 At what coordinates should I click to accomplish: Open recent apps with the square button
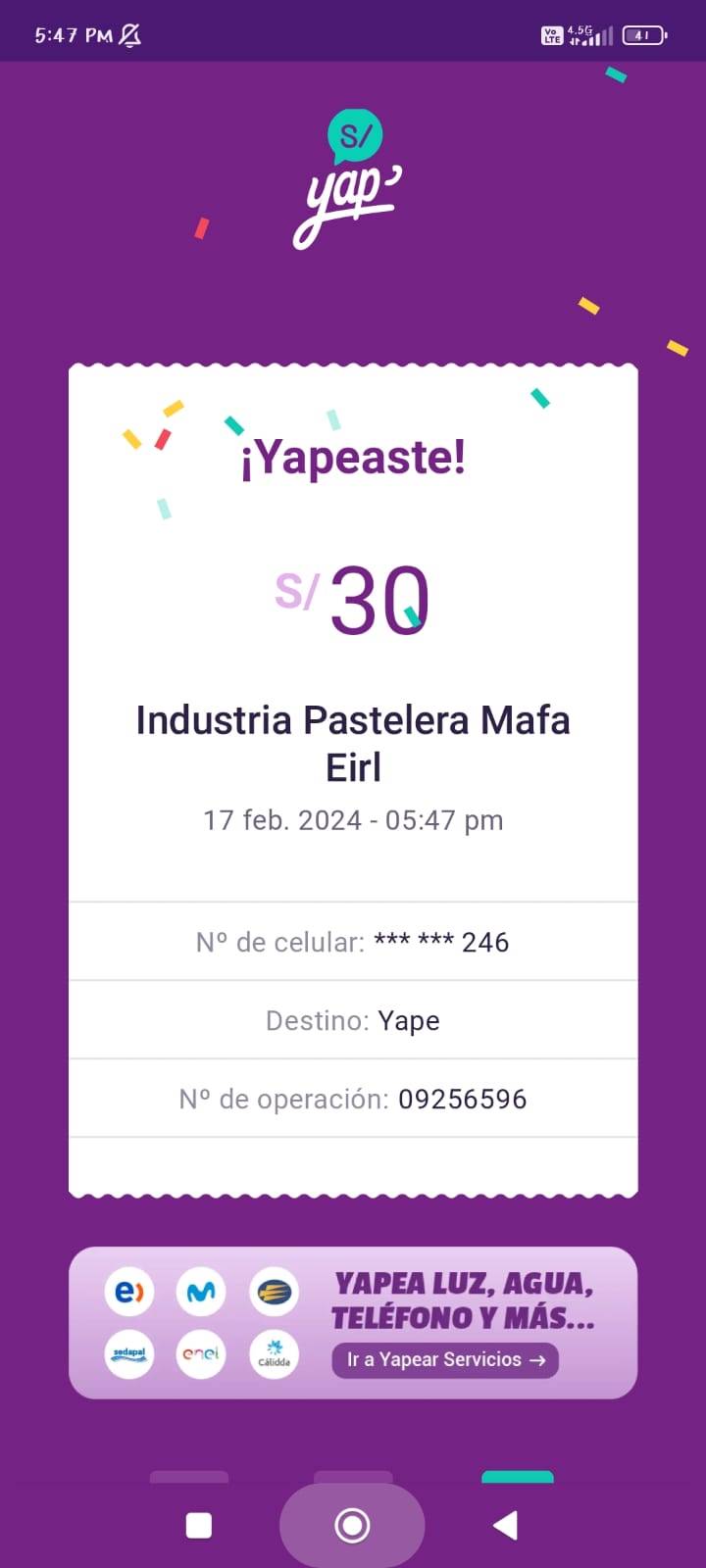(x=199, y=1525)
